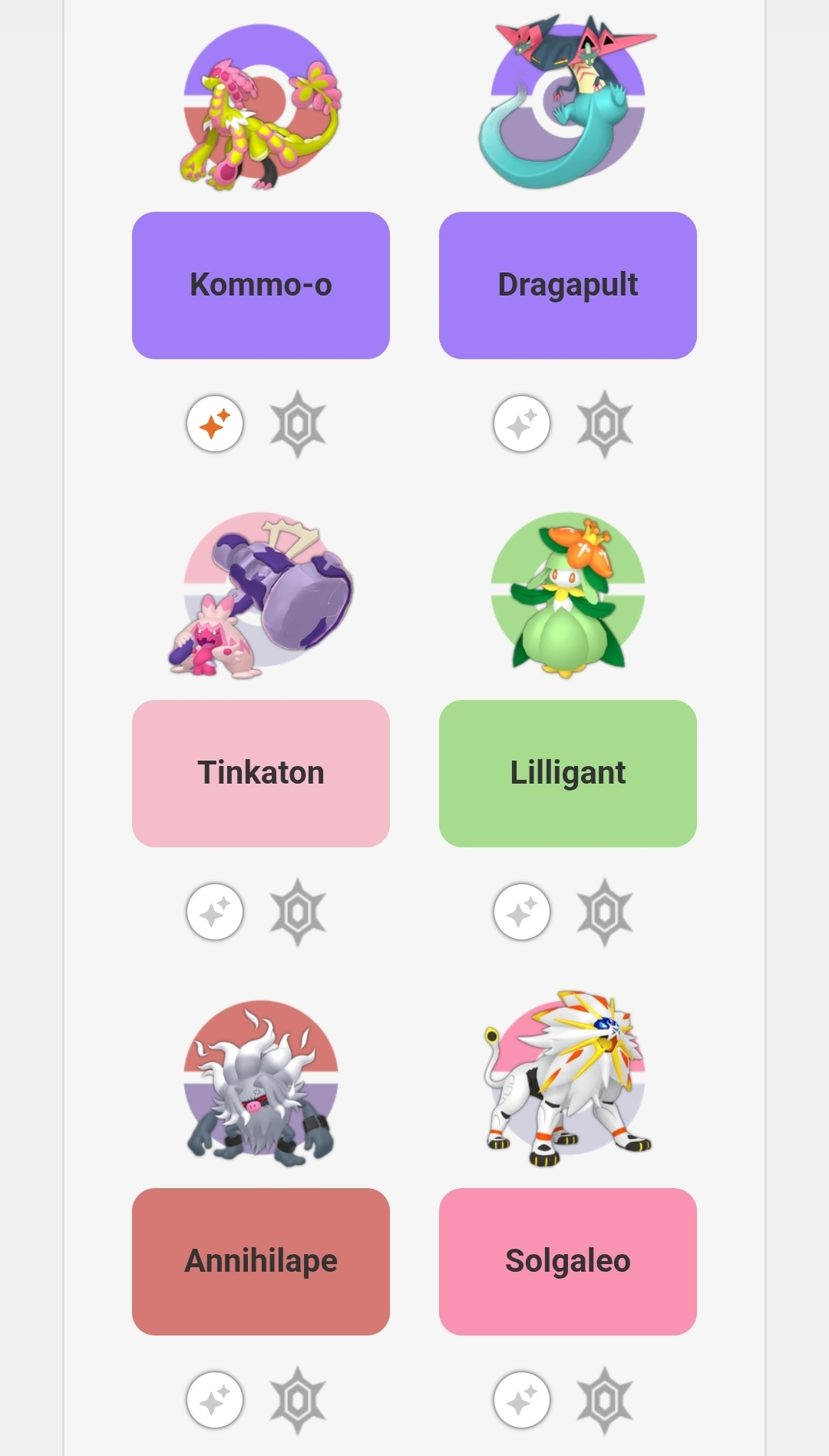Open the Annihilape button
Screen dimensions: 829x1456
click(261, 1261)
